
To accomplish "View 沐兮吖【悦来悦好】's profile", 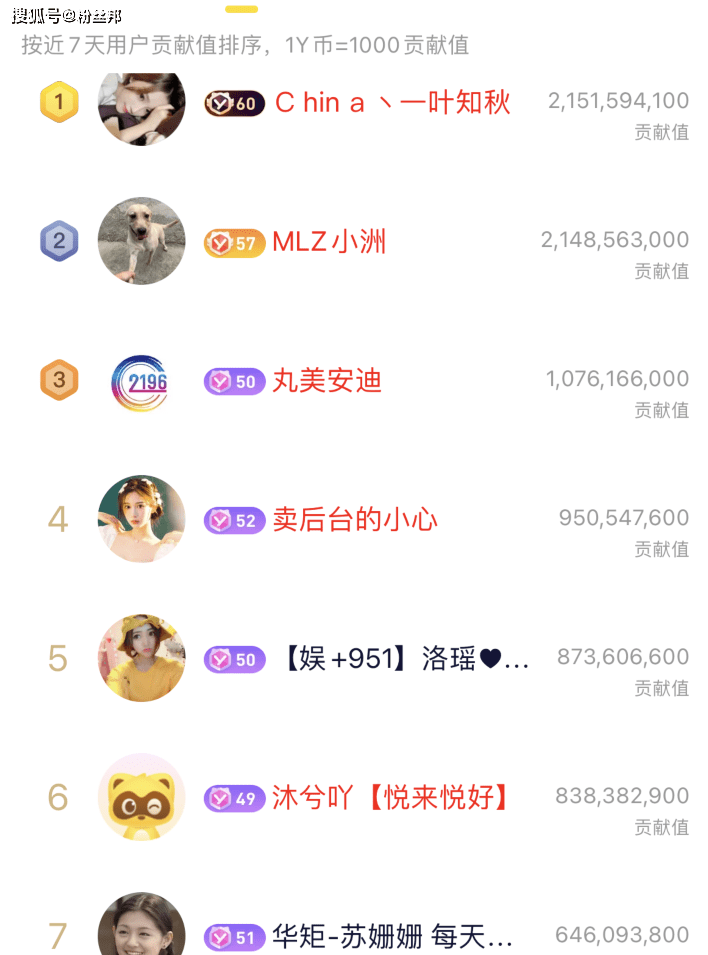I will (391, 798).
